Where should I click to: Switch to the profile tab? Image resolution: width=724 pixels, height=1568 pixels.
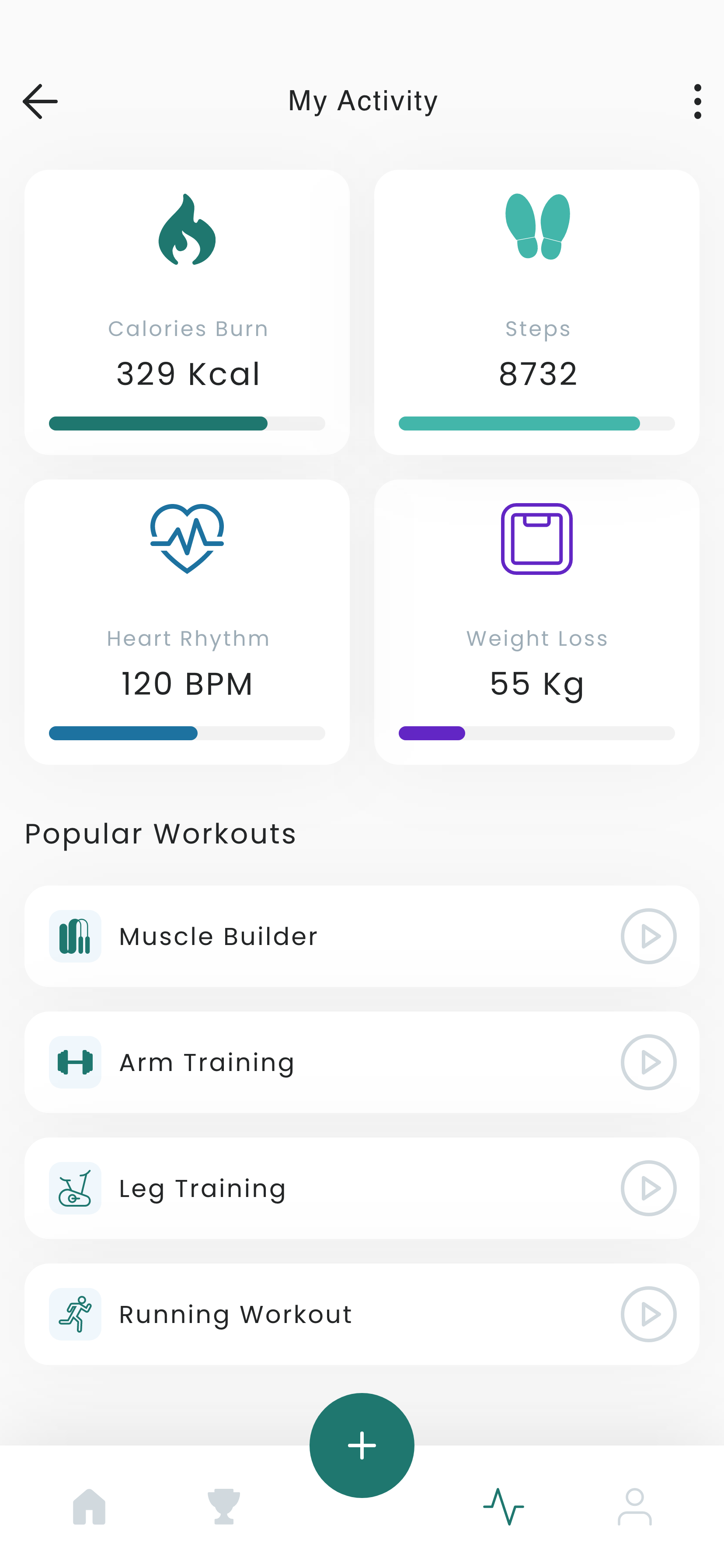point(634,1507)
